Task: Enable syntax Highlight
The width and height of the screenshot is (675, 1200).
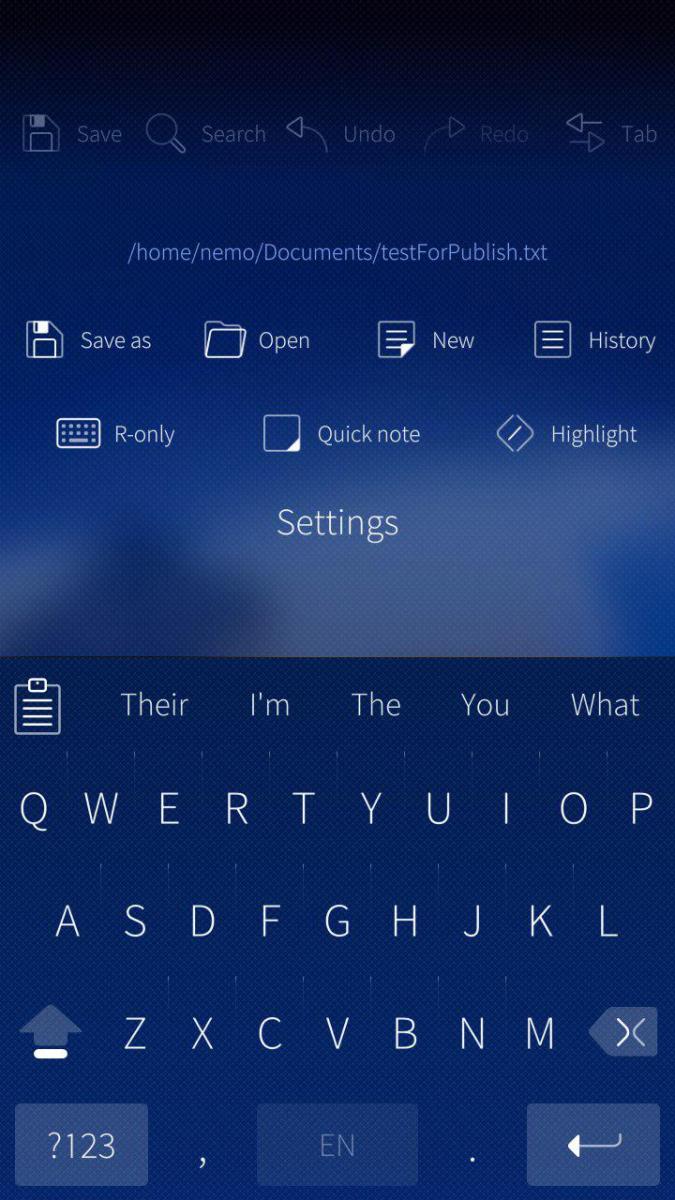Action: click(x=566, y=434)
